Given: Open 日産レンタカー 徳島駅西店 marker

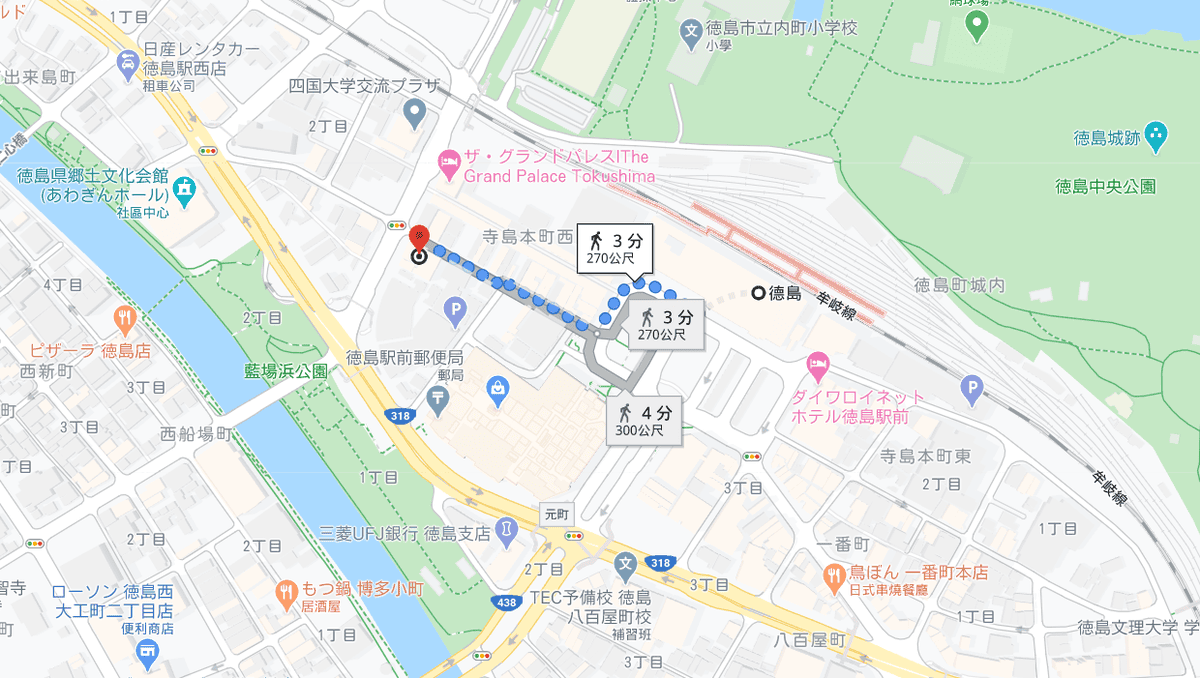Looking at the screenshot, I should (127, 66).
